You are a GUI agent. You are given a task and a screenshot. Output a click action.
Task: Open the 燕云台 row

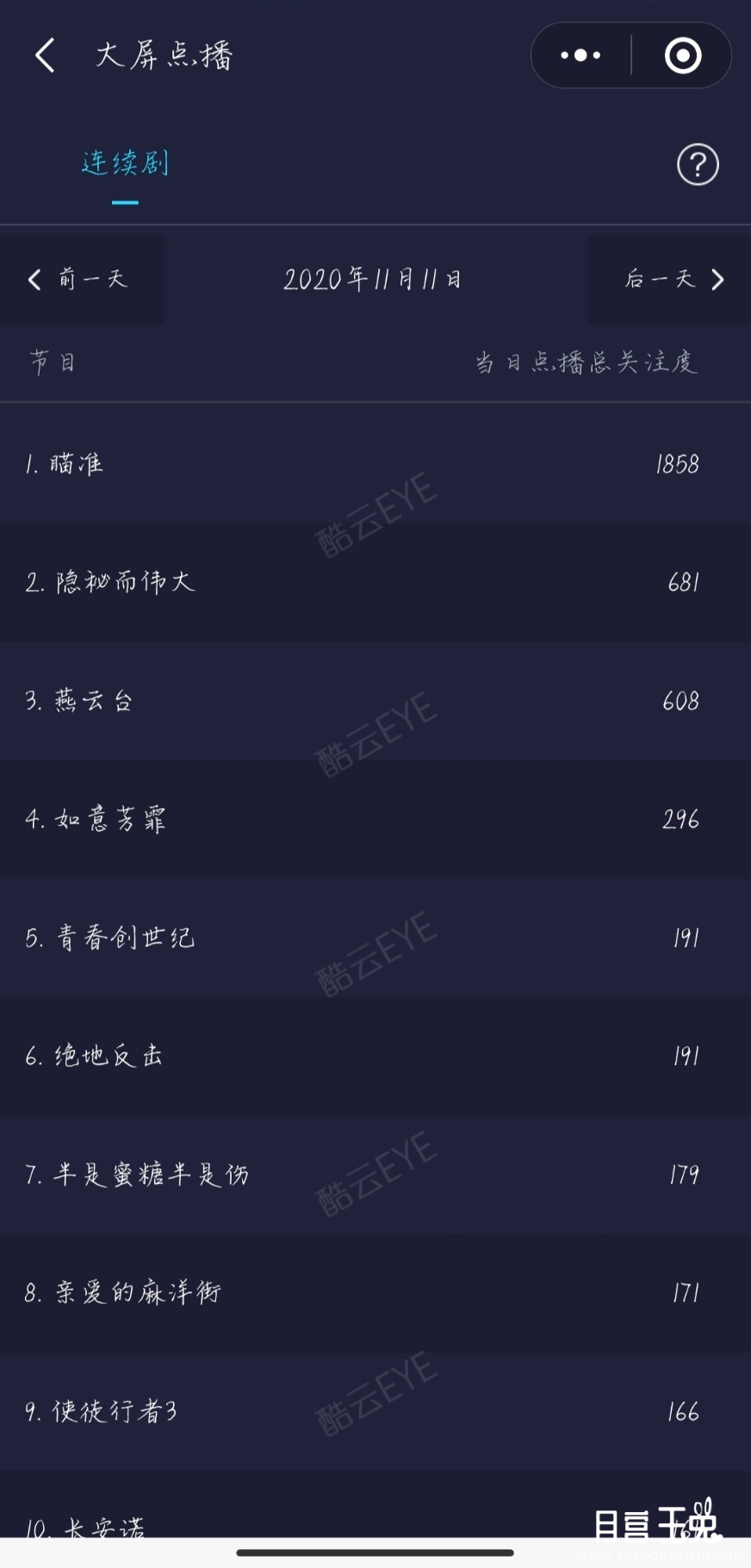375,701
